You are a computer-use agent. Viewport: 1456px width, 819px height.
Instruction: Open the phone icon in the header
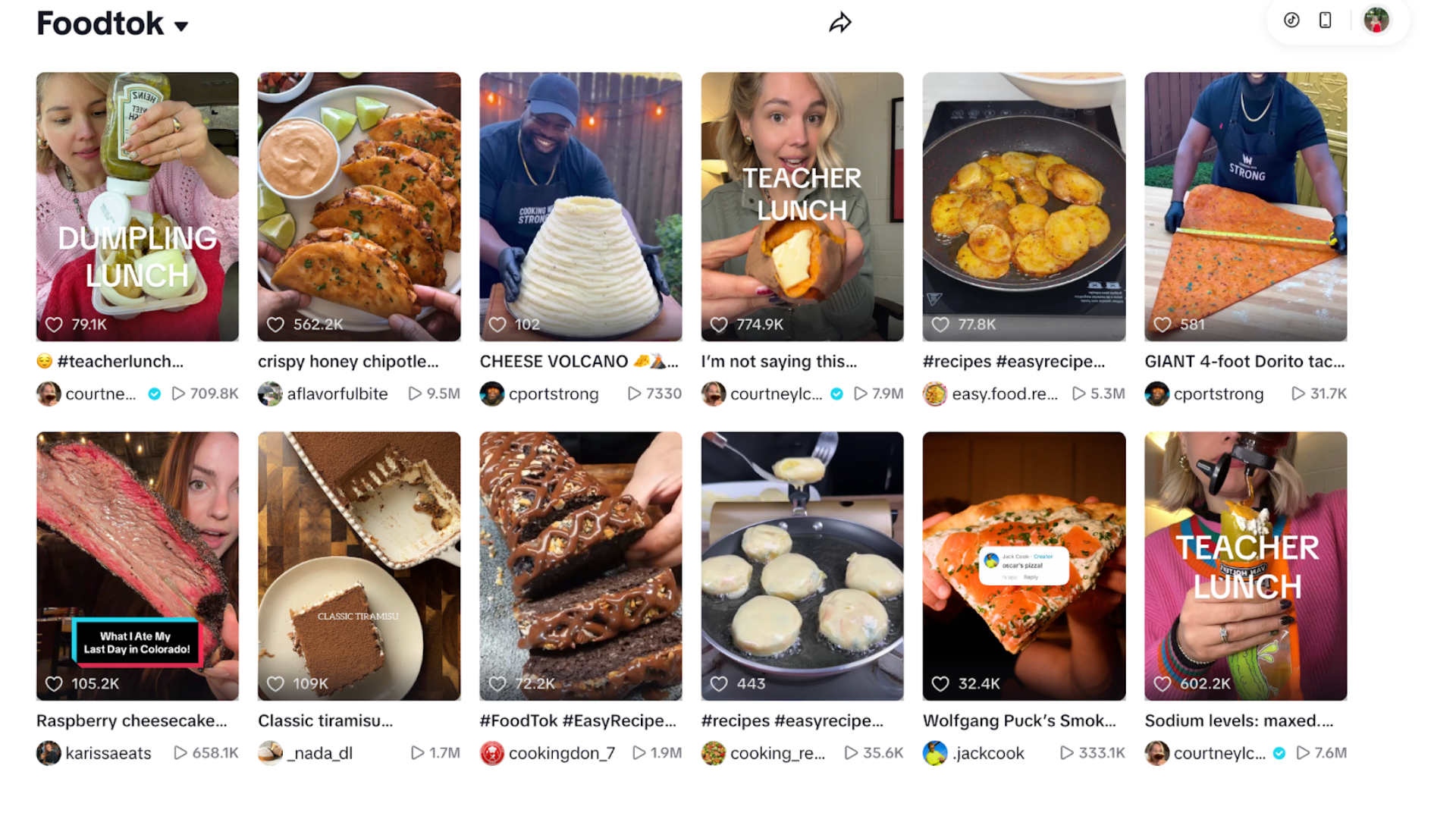point(1325,20)
